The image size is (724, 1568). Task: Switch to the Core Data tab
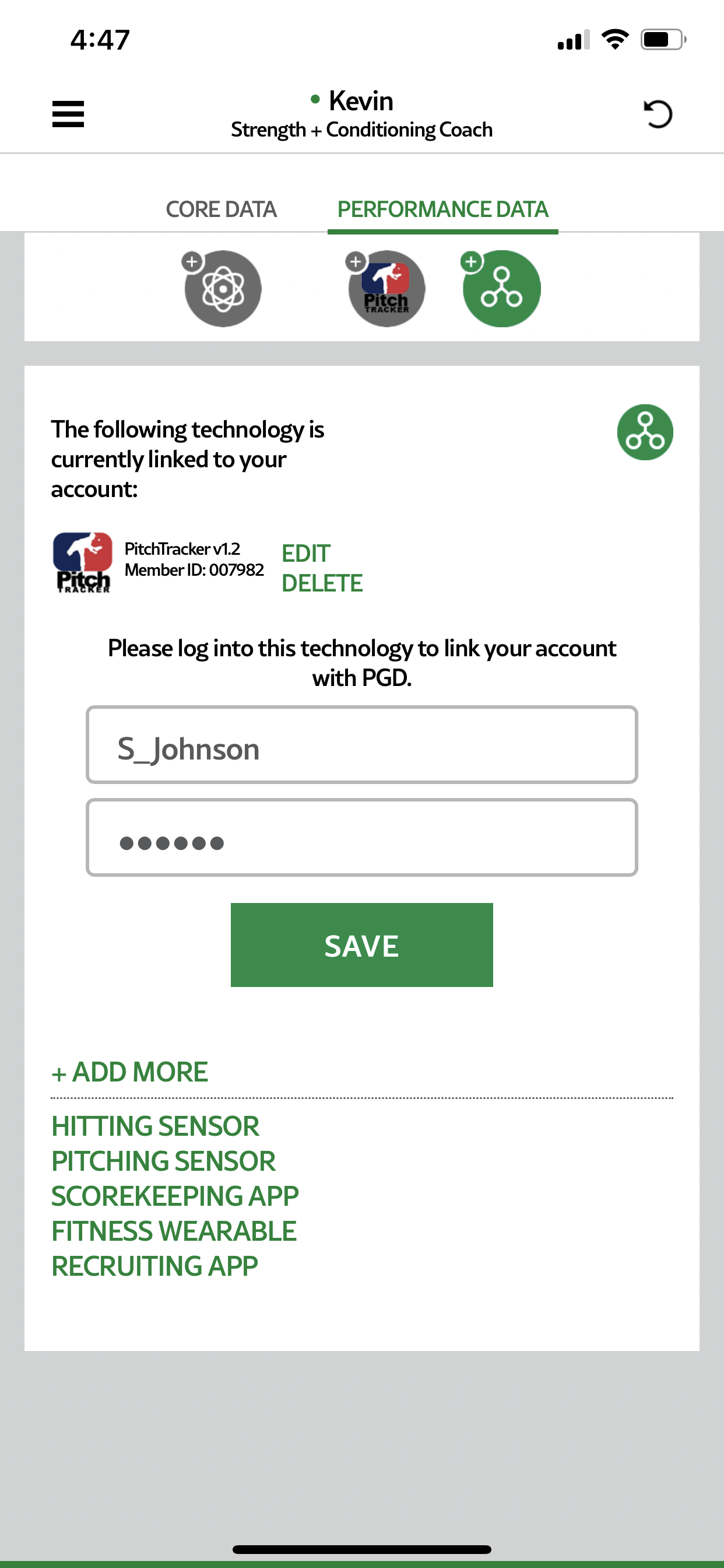221,209
